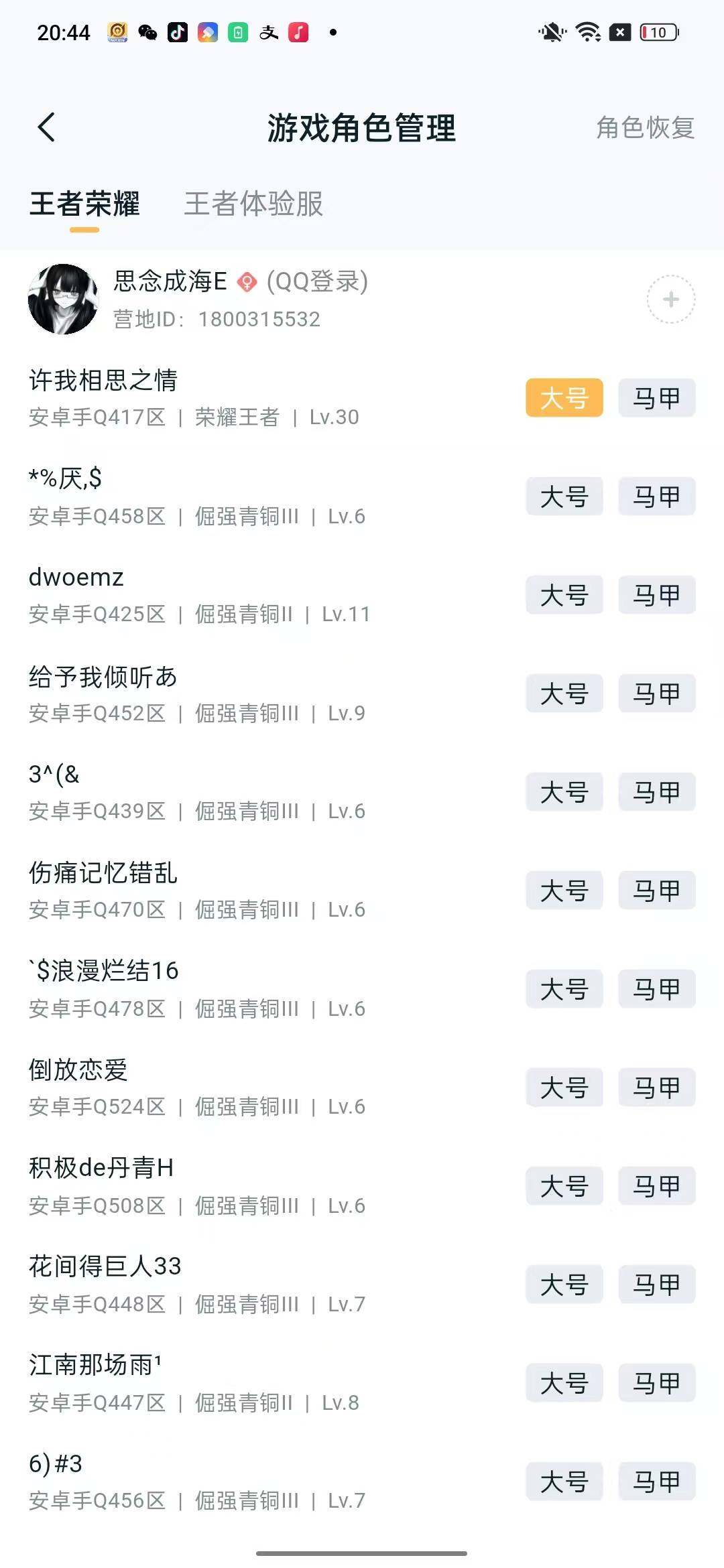
Task: Mark 花间得巨人33 as 大号
Action: tap(564, 1285)
